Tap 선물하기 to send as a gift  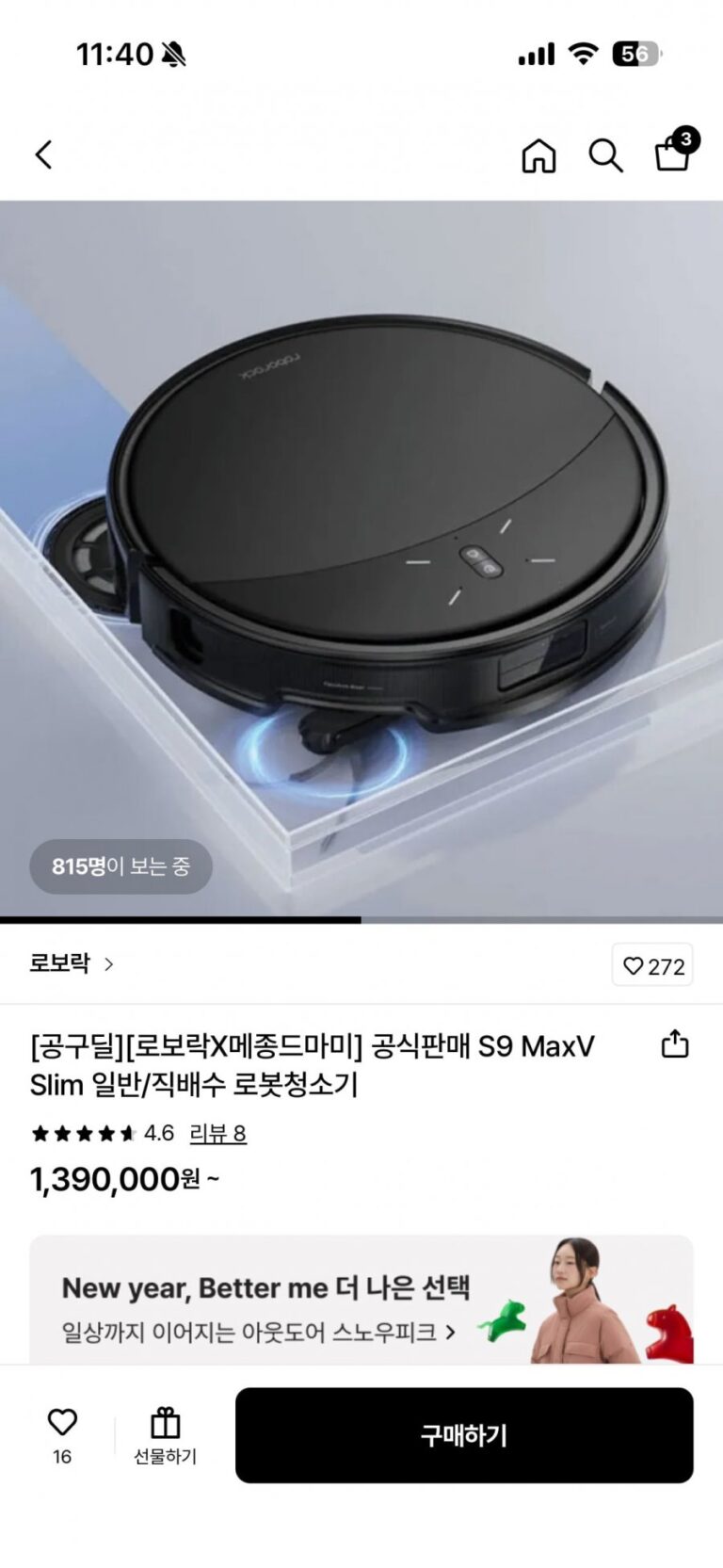tap(165, 1435)
